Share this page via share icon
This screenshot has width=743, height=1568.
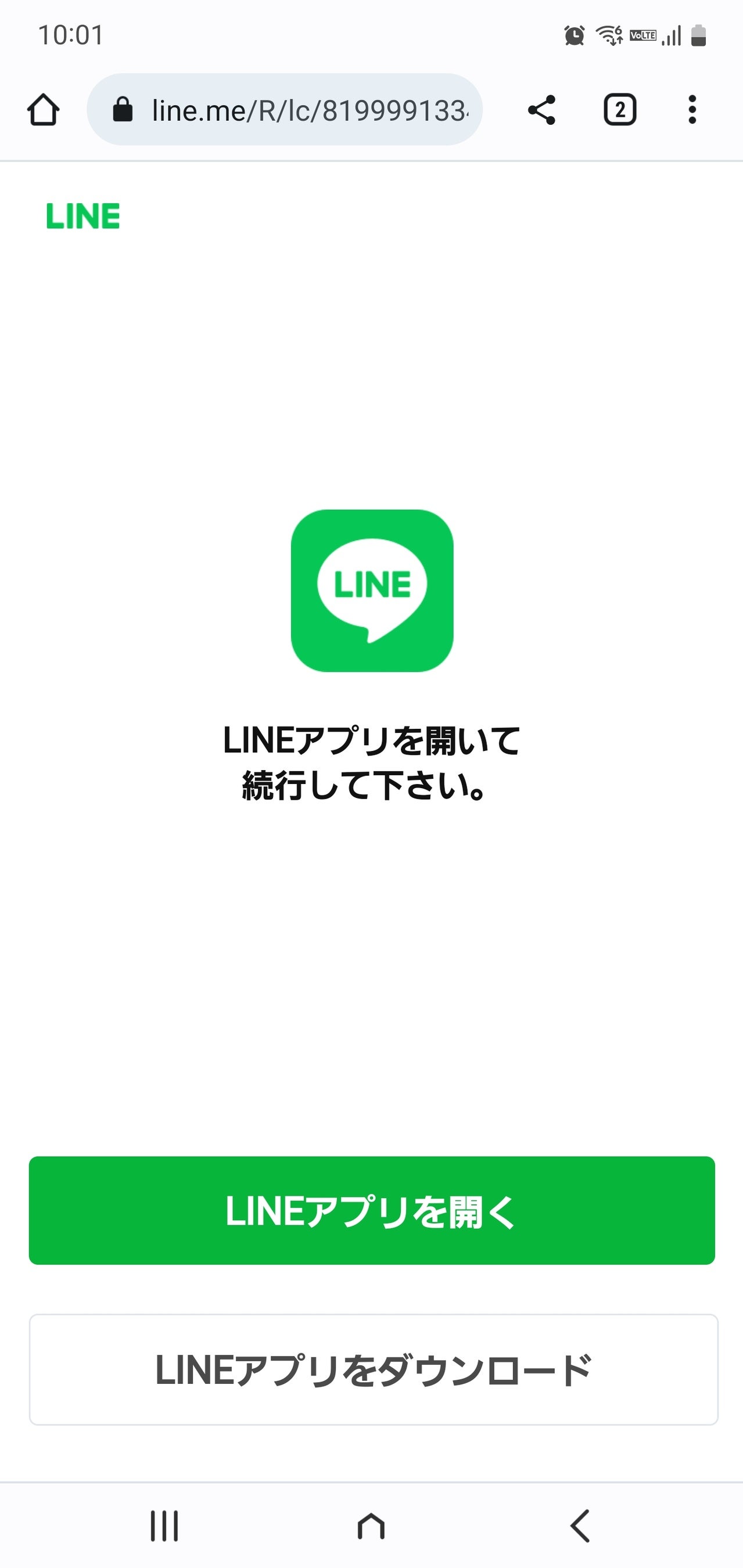coord(541,110)
